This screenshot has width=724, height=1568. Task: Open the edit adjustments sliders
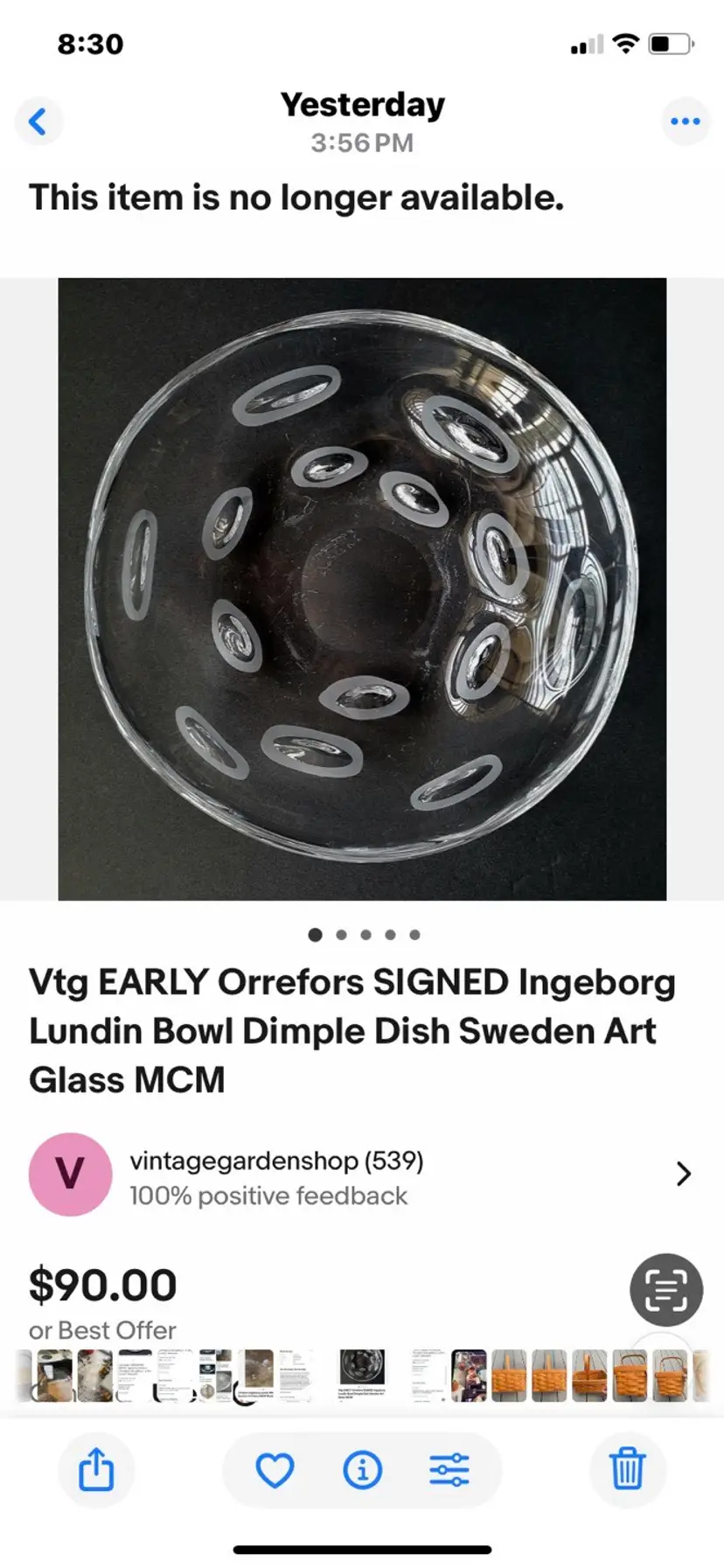coord(449,1470)
